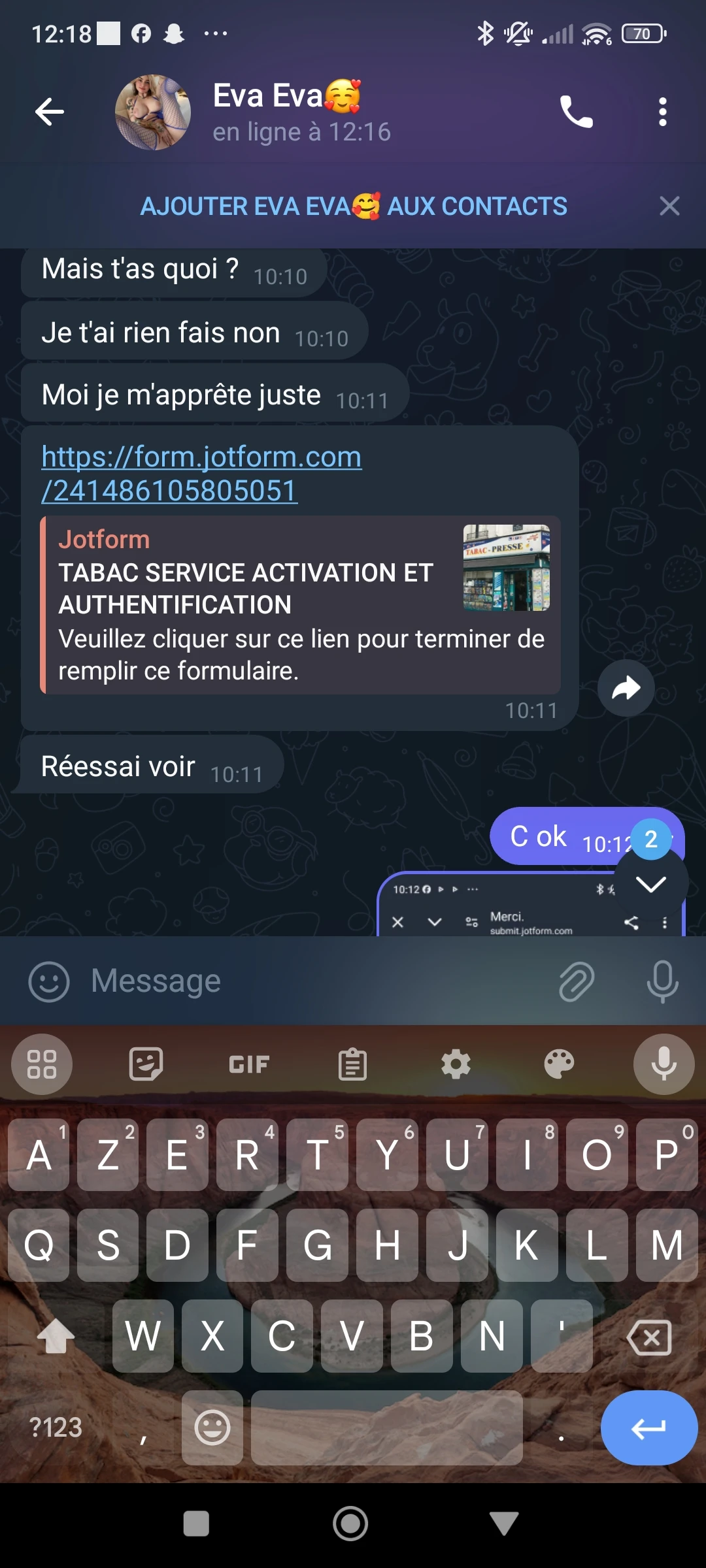Tap AJOUTER EVA EVA AUX CONTACTS

[353, 206]
